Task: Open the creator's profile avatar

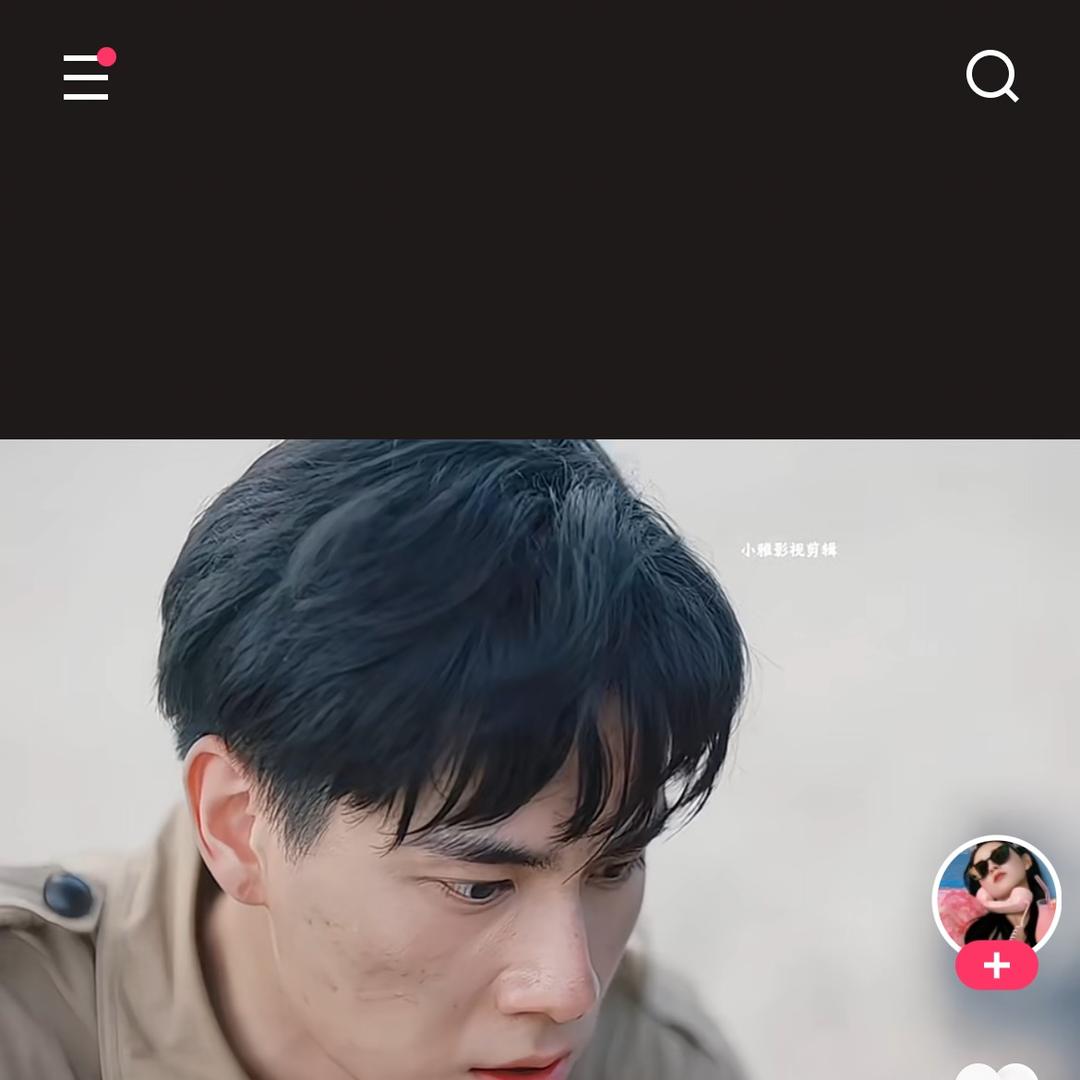Action: pos(996,893)
